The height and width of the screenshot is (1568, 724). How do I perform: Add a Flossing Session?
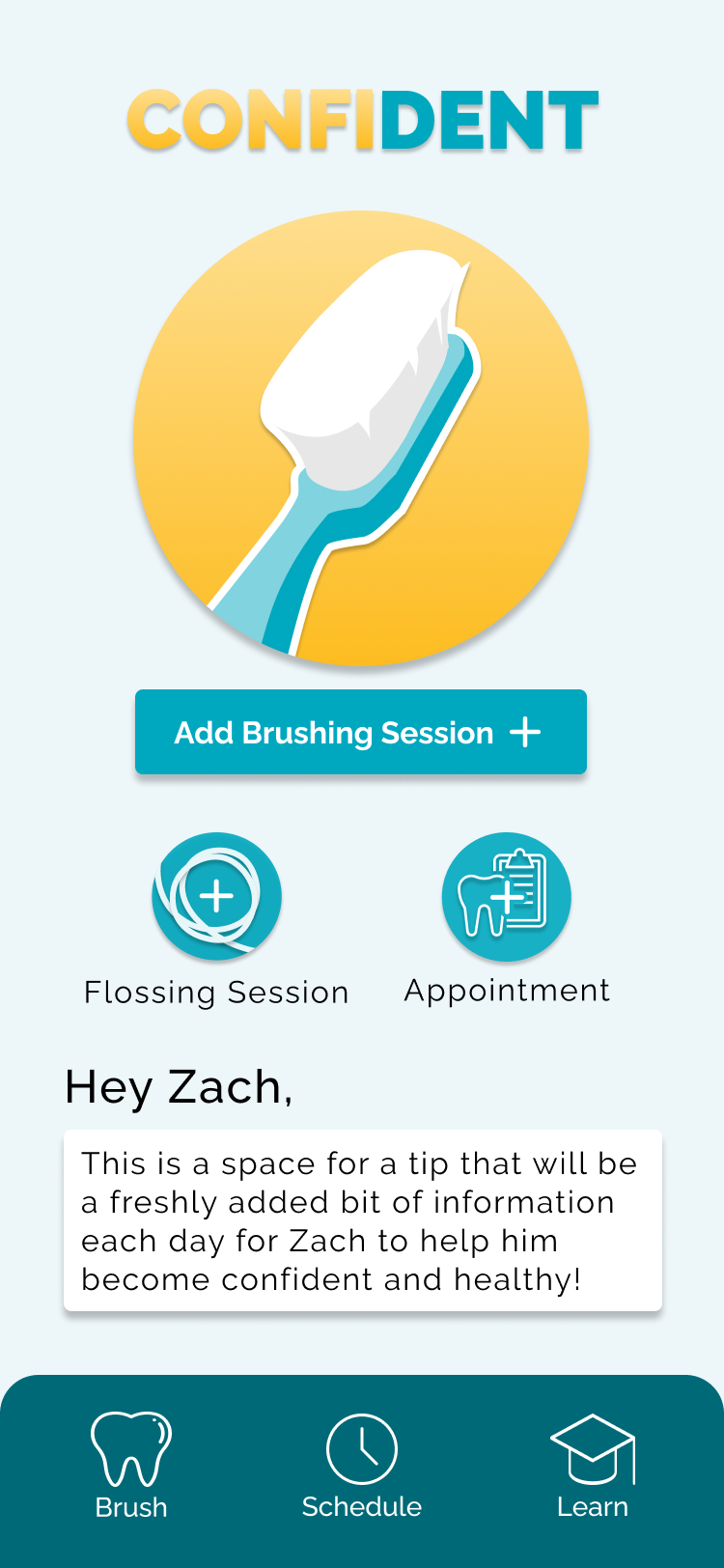point(216,896)
